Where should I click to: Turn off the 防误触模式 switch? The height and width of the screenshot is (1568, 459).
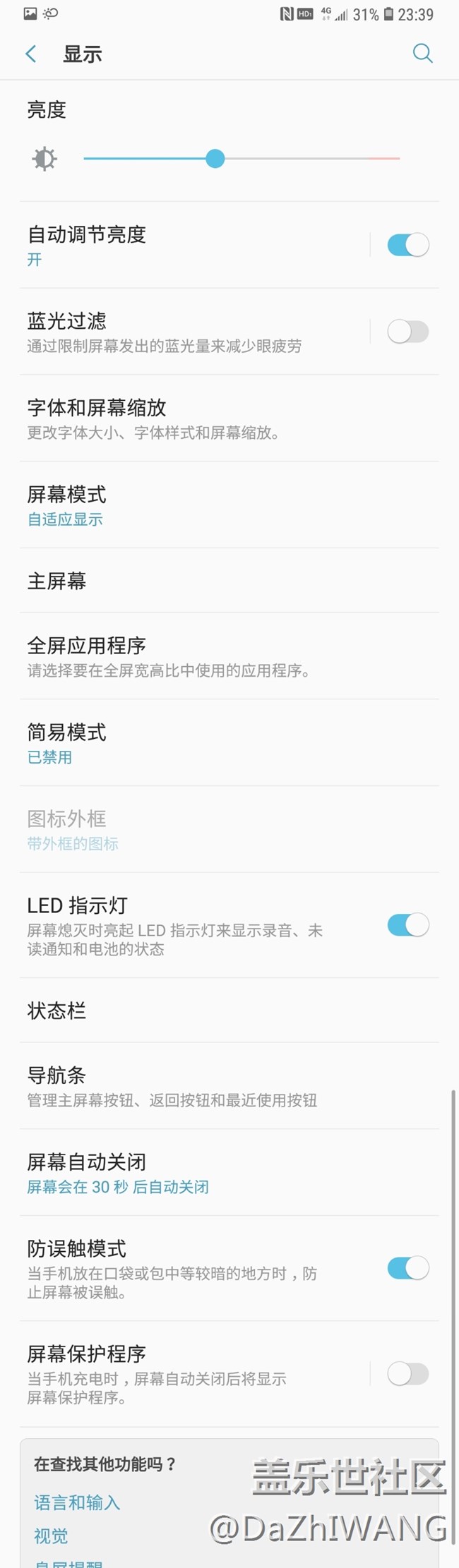(407, 1268)
